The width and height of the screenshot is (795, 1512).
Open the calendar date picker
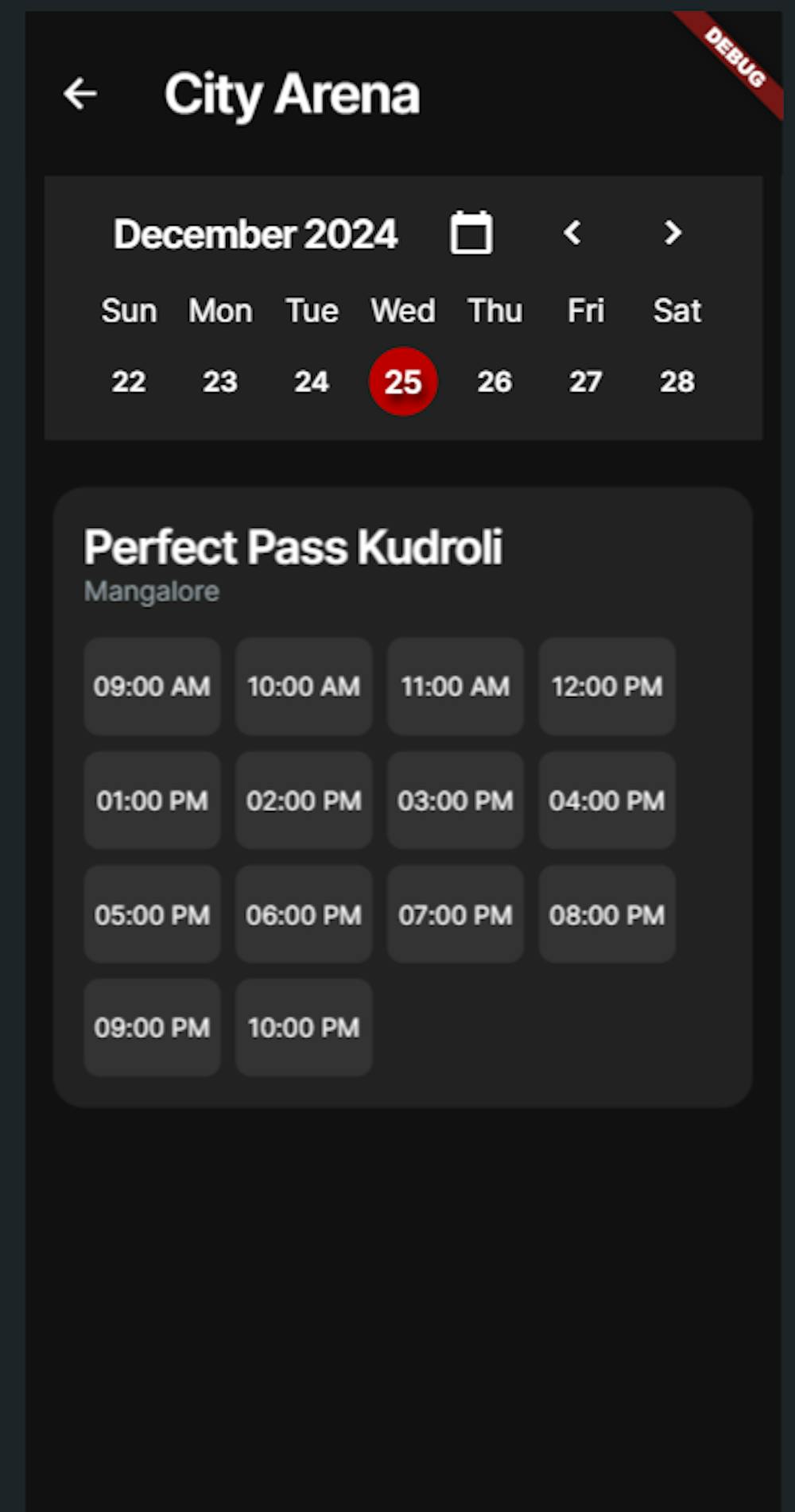pyautogui.click(x=471, y=233)
